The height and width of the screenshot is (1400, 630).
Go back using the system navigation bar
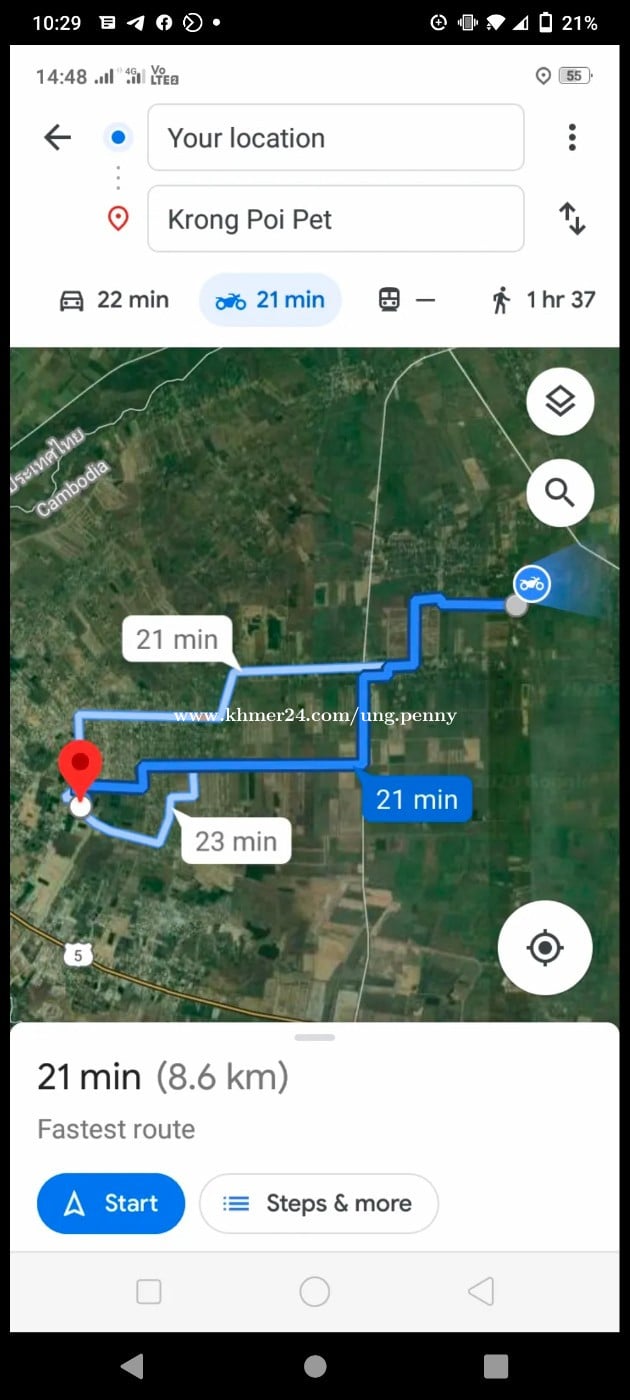click(x=132, y=1366)
